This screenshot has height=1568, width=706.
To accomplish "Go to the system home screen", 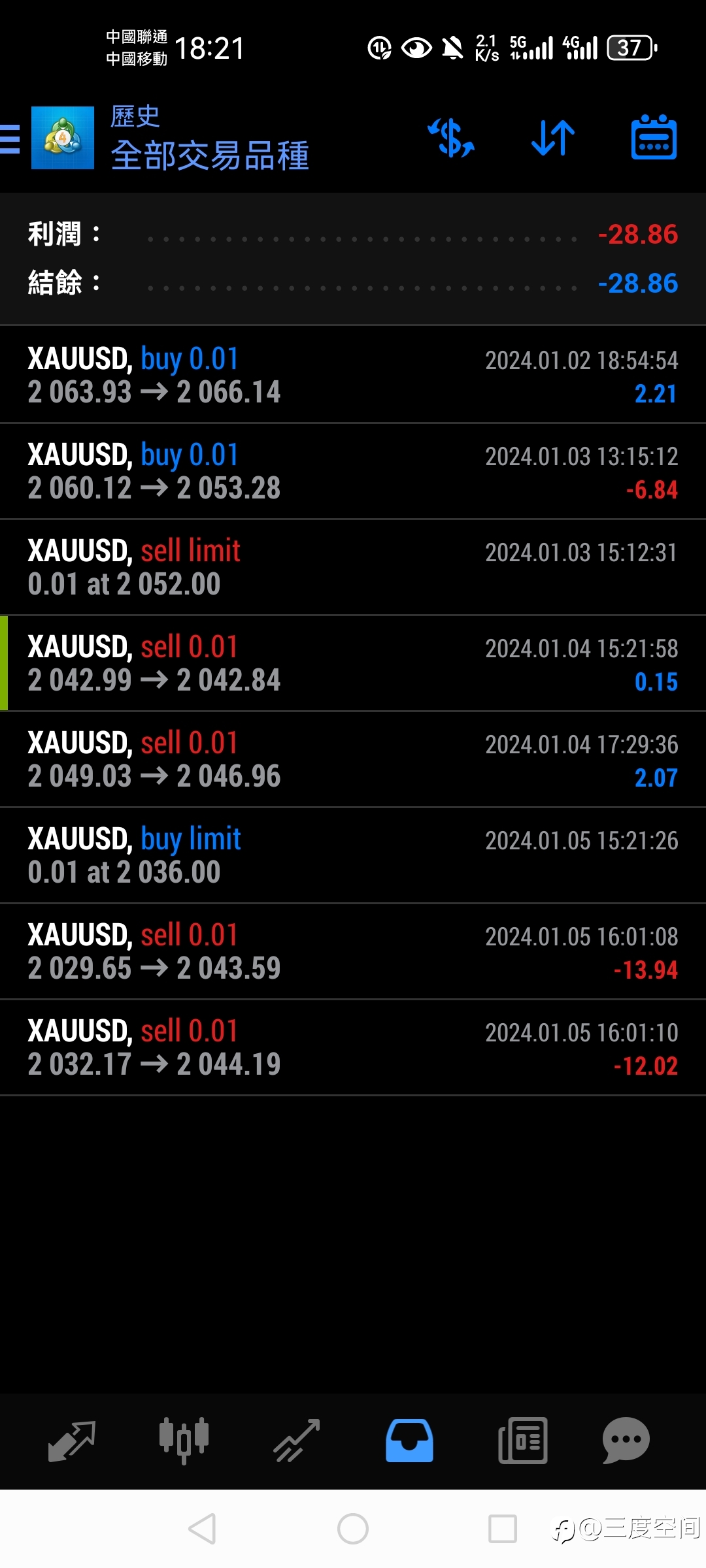I will click(x=353, y=1529).
